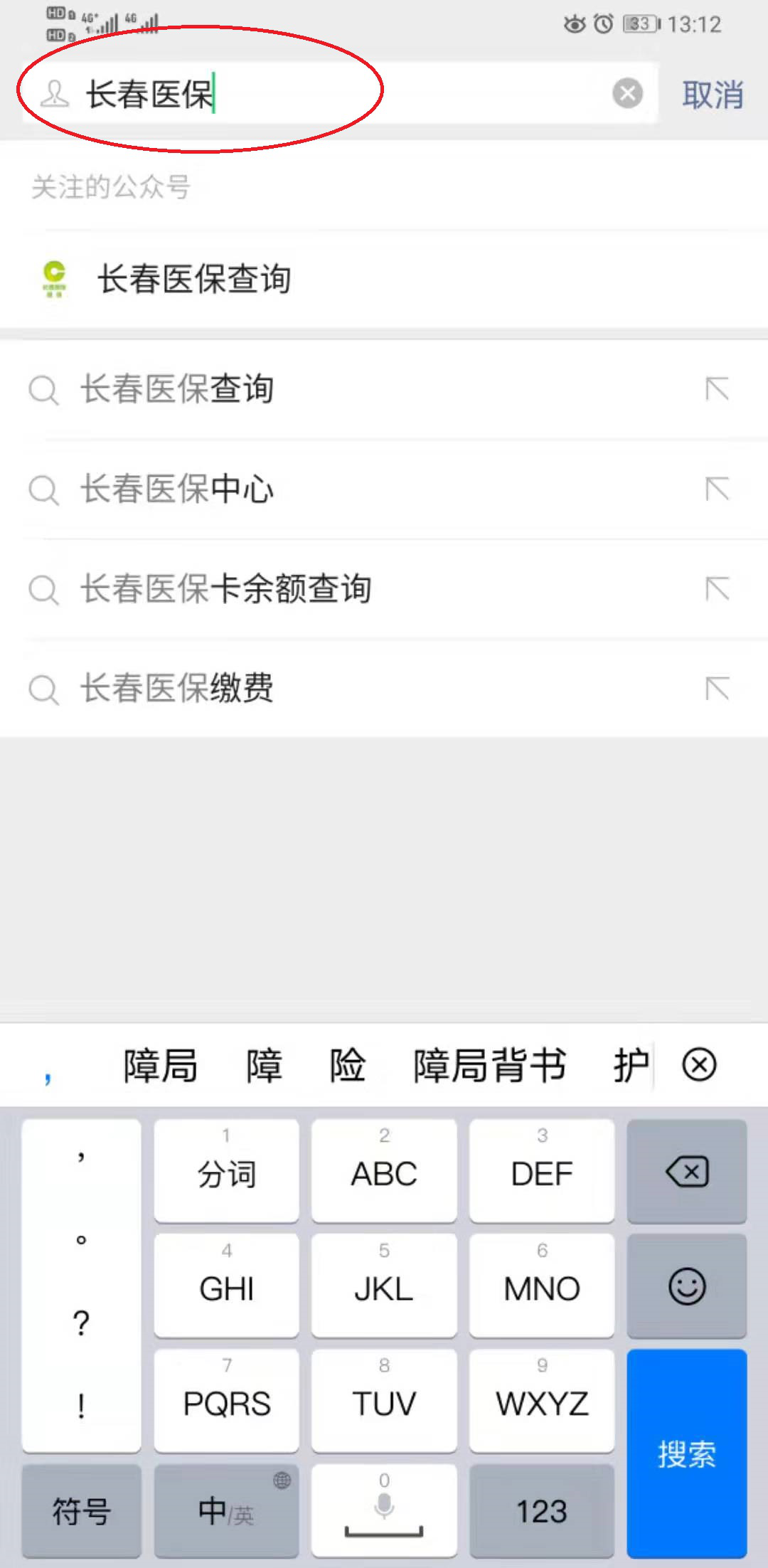Tap the contact silhouette icon in search bar
The width and height of the screenshot is (768, 1568).
[x=53, y=94]
